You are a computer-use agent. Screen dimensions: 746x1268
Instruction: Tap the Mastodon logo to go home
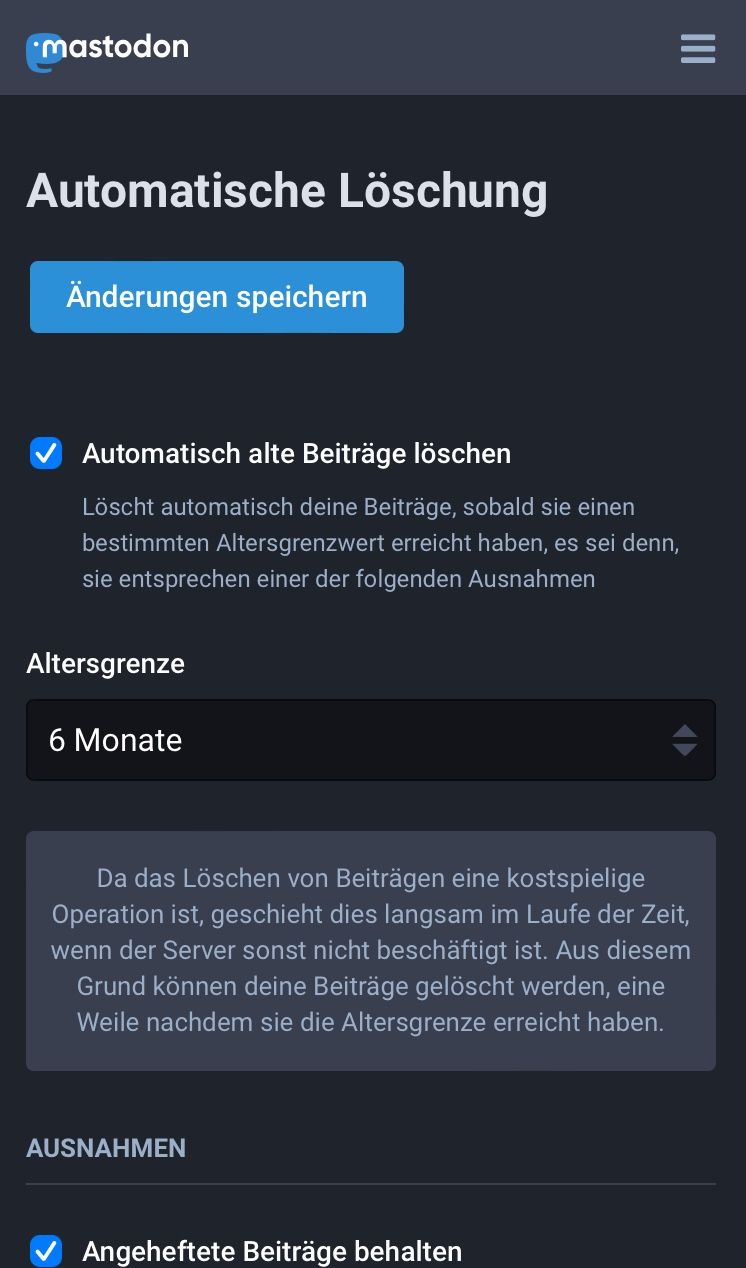point(107,51)
